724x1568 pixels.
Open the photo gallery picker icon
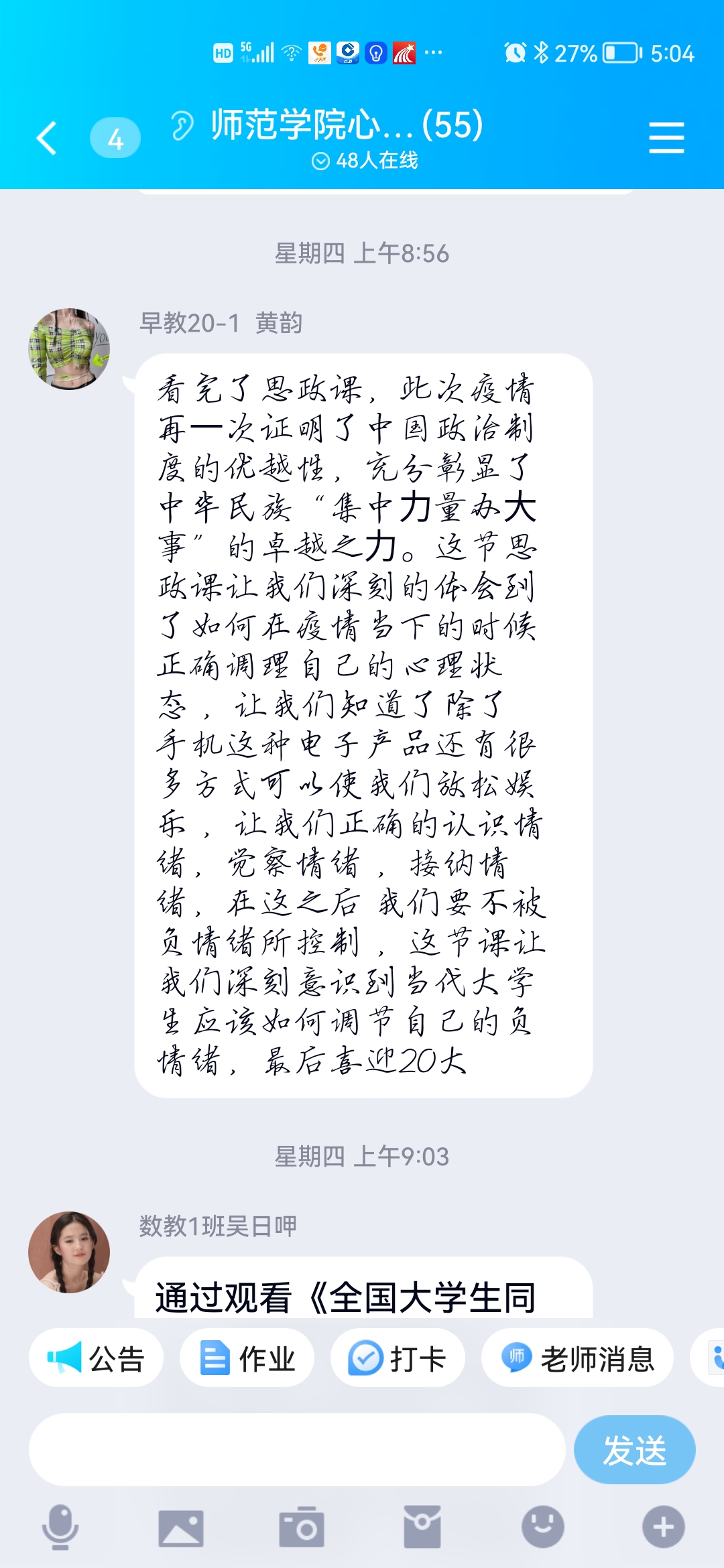181,1528
